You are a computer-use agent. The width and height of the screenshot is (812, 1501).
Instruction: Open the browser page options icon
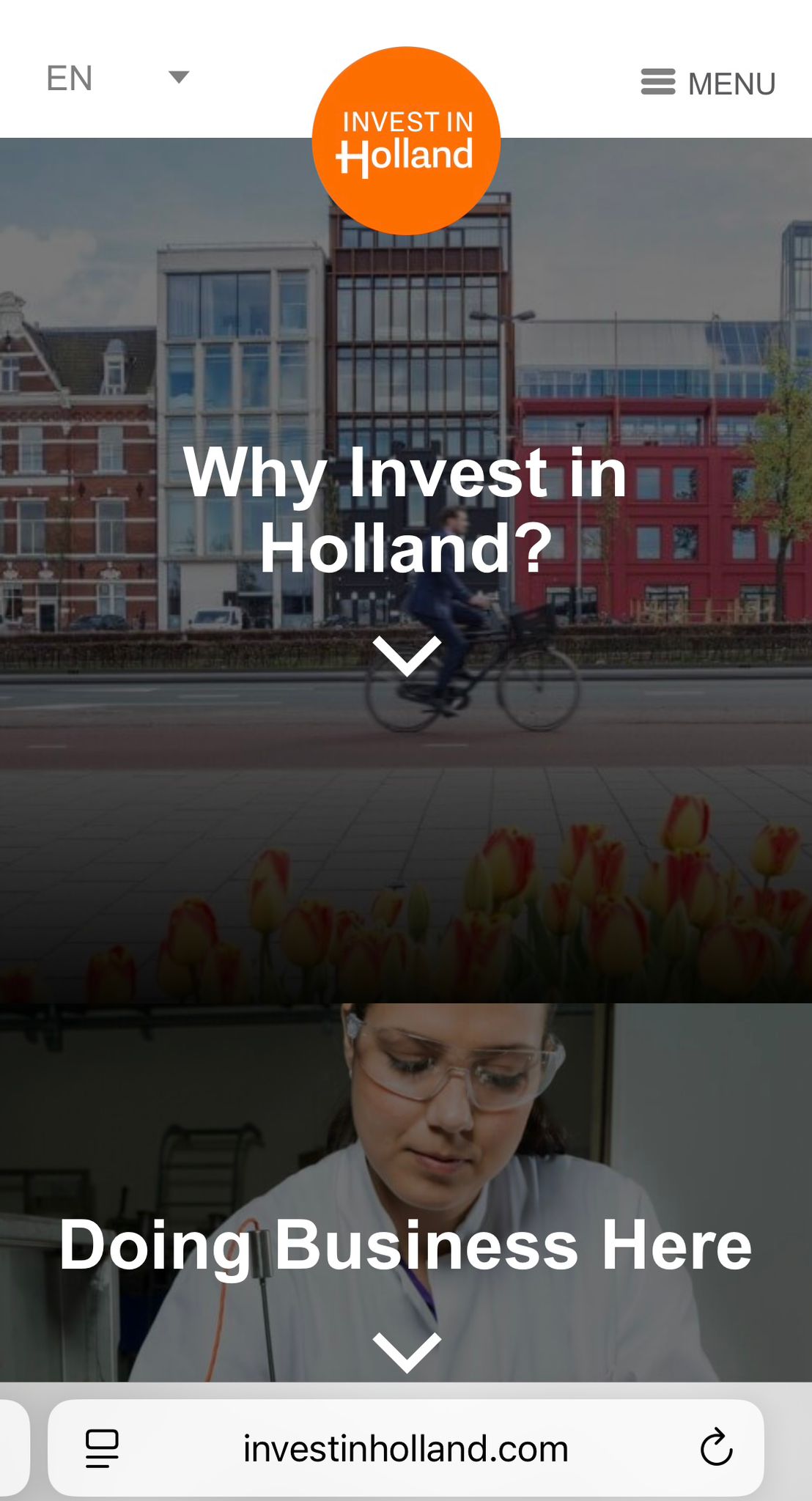pyautogui.click(x=102, y=1448)
